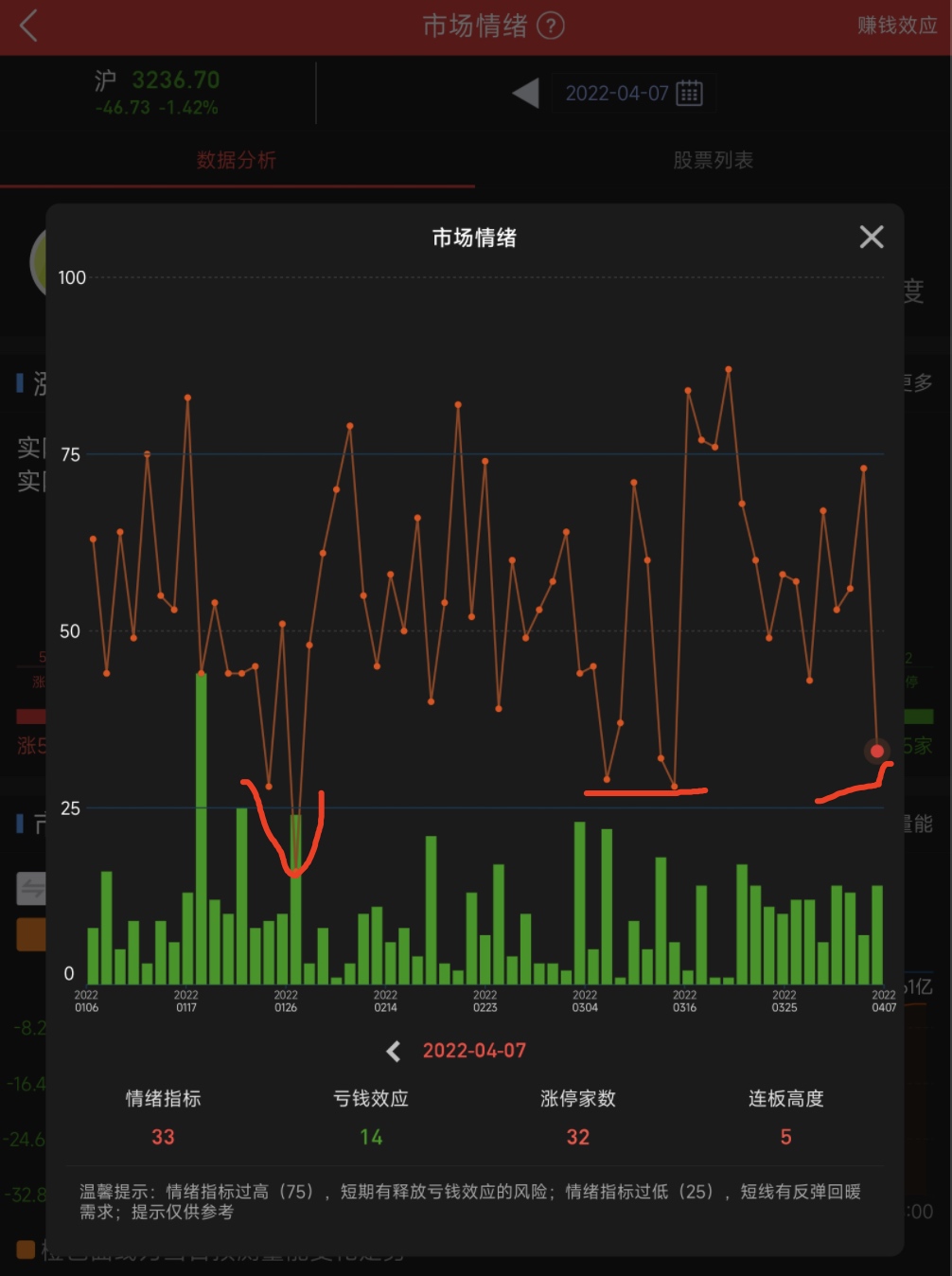Go back to the previous page
Screen dimensions: 952x1276
pyautogui.click(x=28, y=26)
